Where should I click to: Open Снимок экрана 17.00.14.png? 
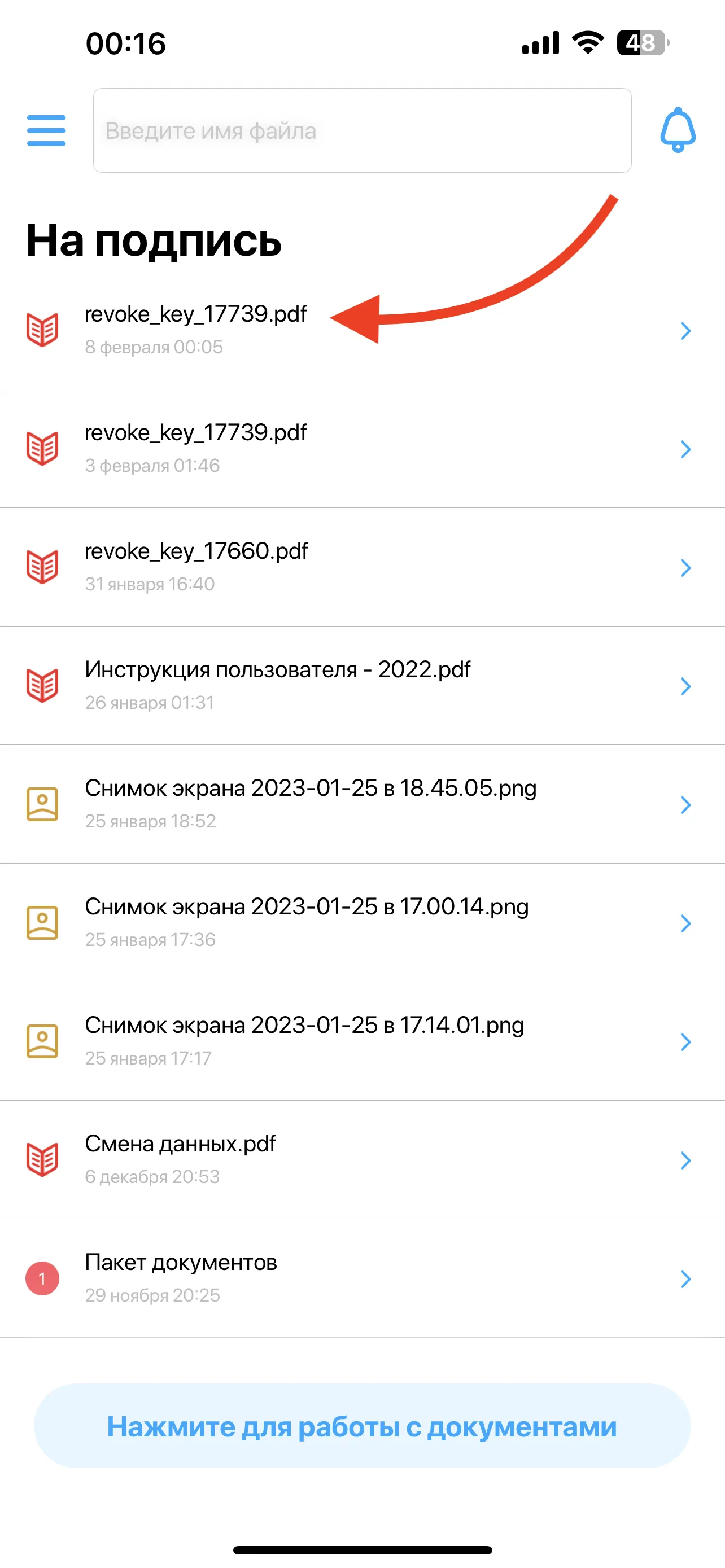click(362, 923)
